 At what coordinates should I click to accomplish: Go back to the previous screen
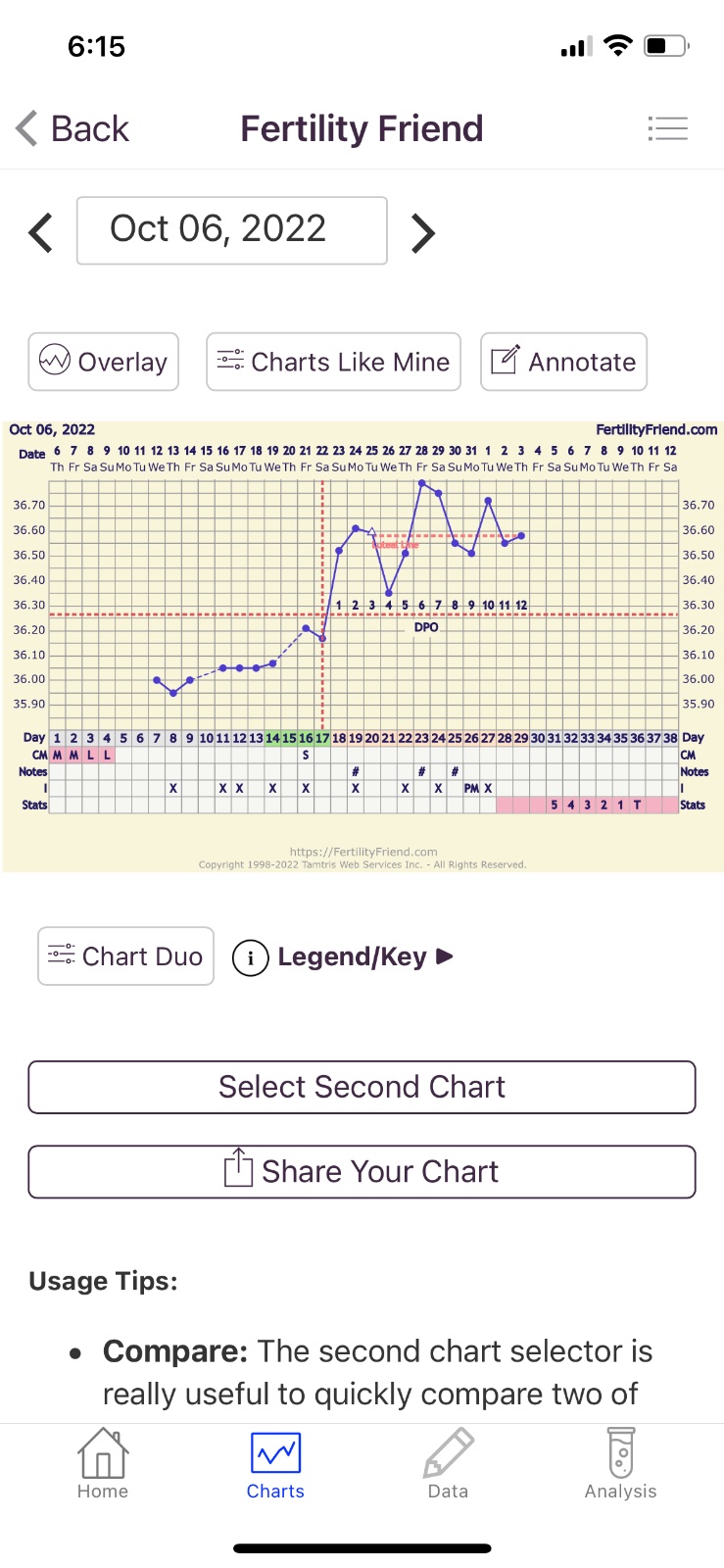[73, 128]
